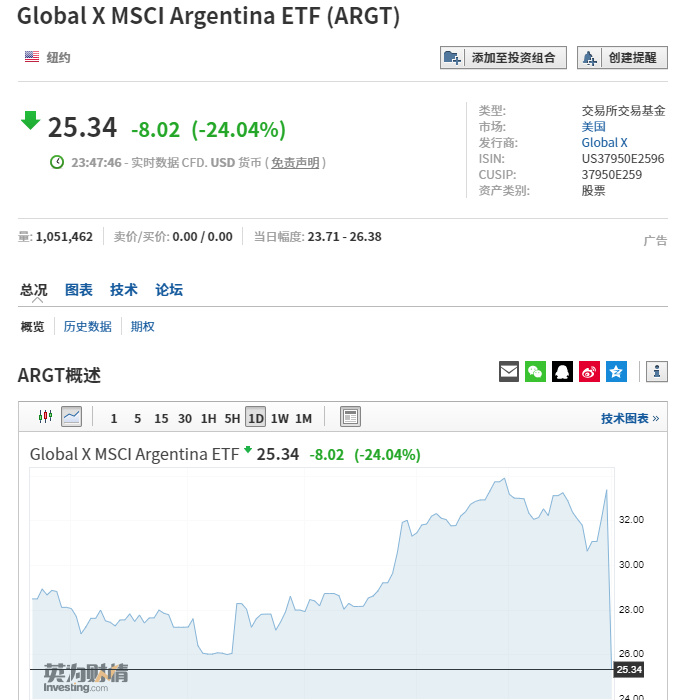Open the 免责声明 disclaimer link
Screen dimensions: 678x700
coord(295,162)
